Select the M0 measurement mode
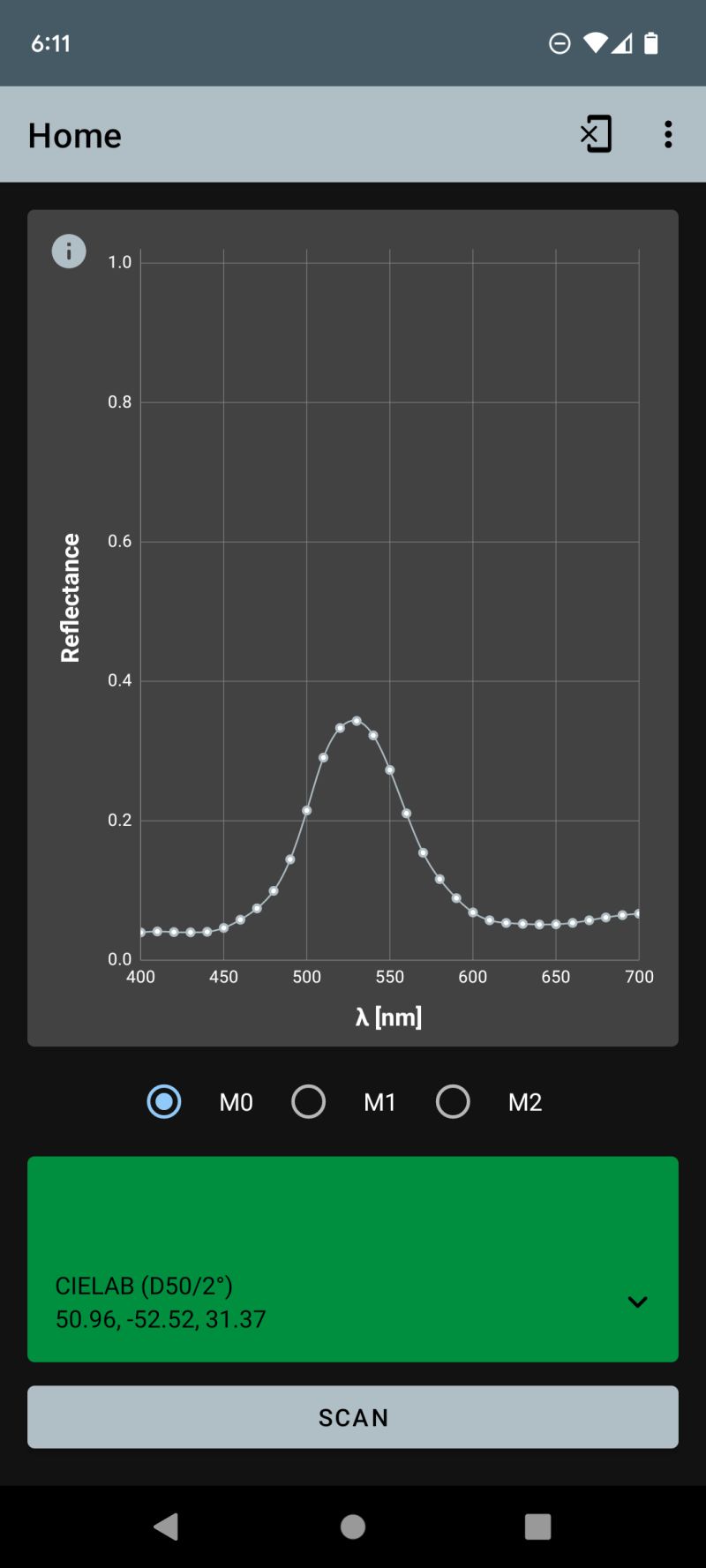The width and height of the screenshot is (706, 1568). [163, 1101]
